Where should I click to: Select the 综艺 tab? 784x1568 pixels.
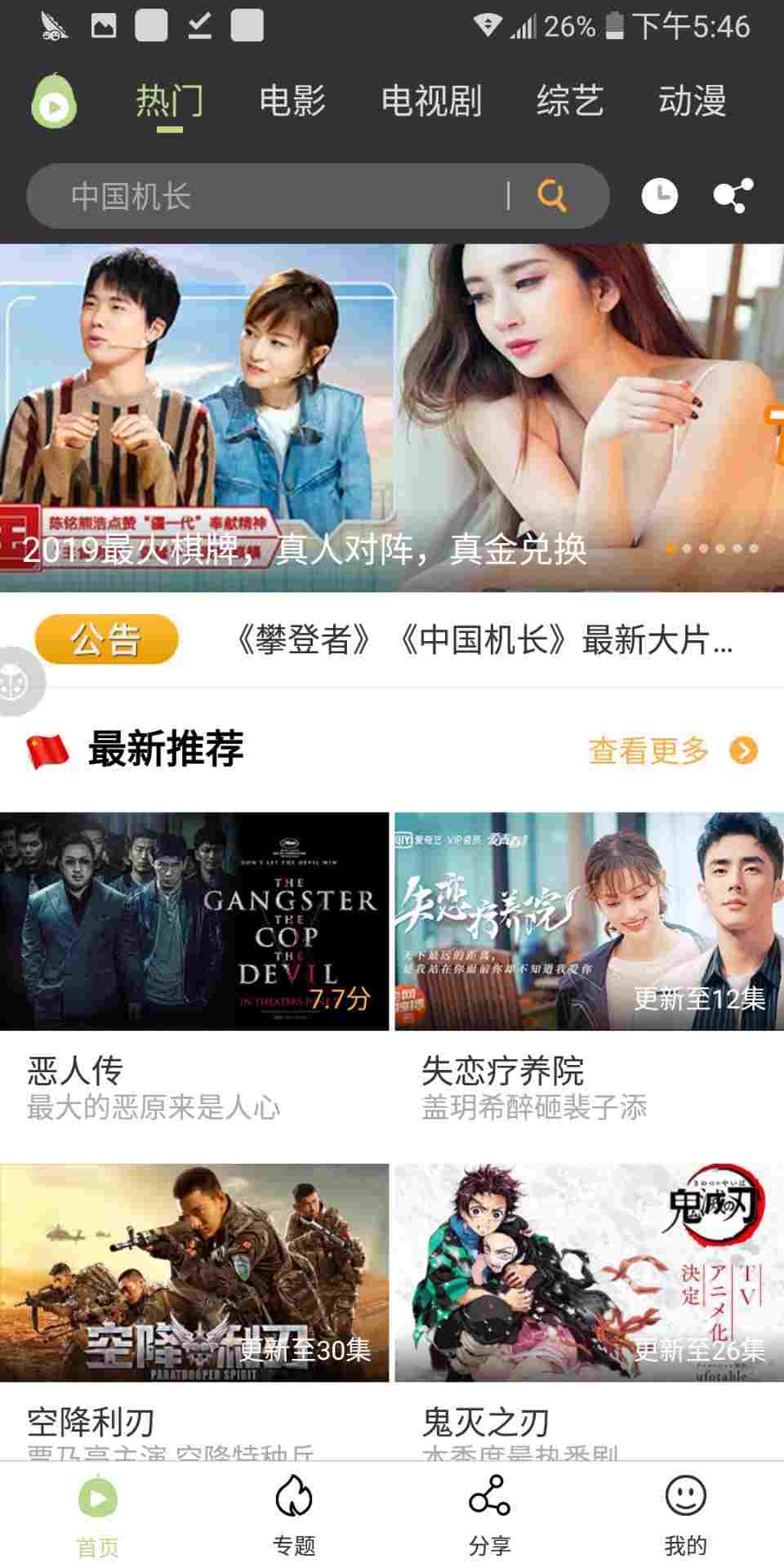pyautogui.click(x=570, y=101)
